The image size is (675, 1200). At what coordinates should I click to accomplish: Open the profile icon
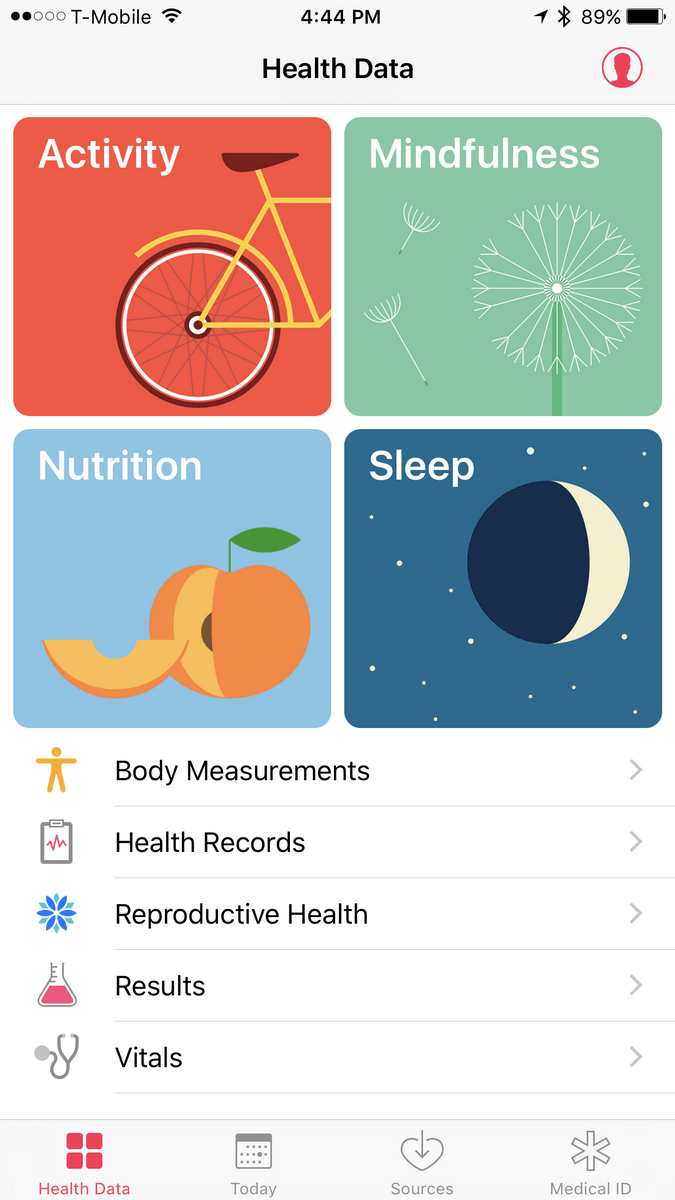[622, 68]
